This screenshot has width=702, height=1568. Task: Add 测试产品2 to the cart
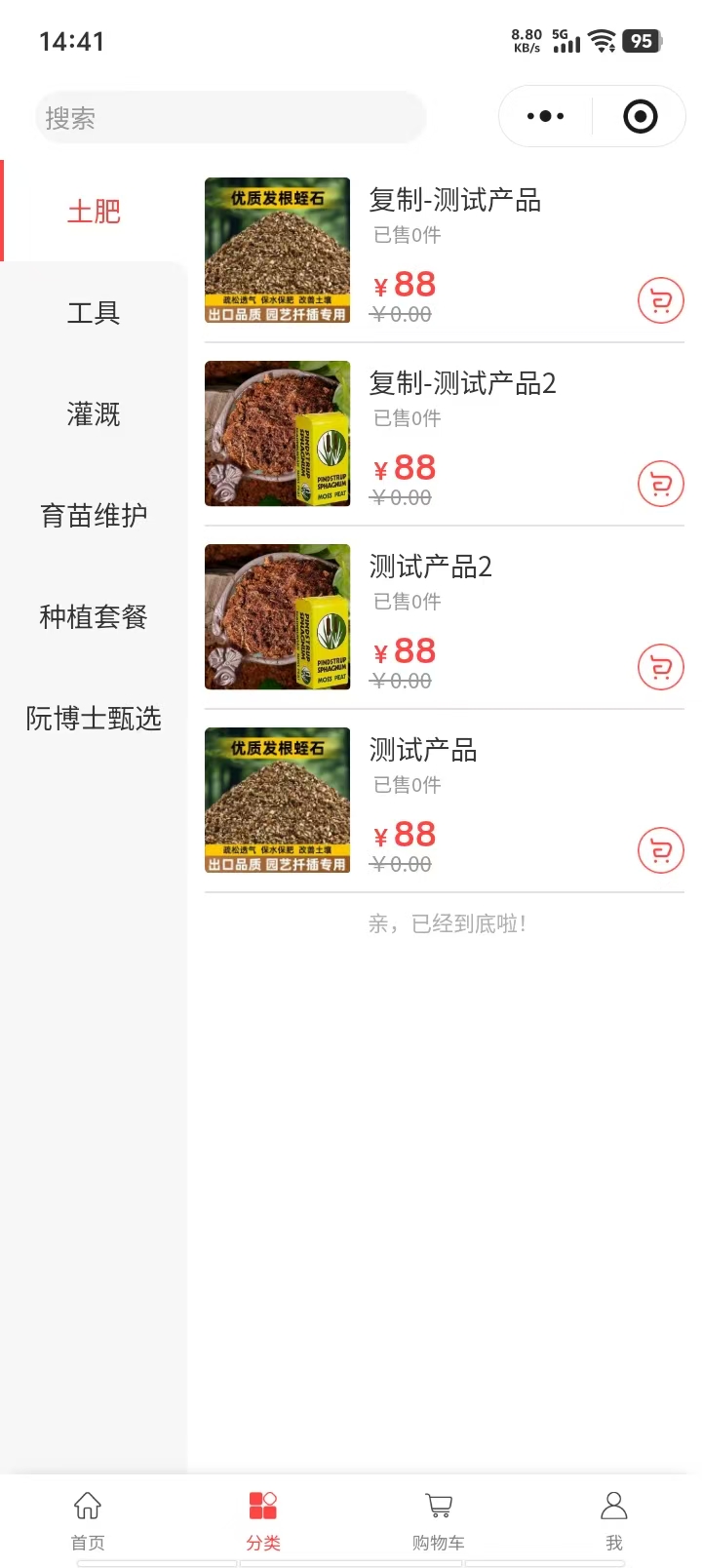(661, 668)
